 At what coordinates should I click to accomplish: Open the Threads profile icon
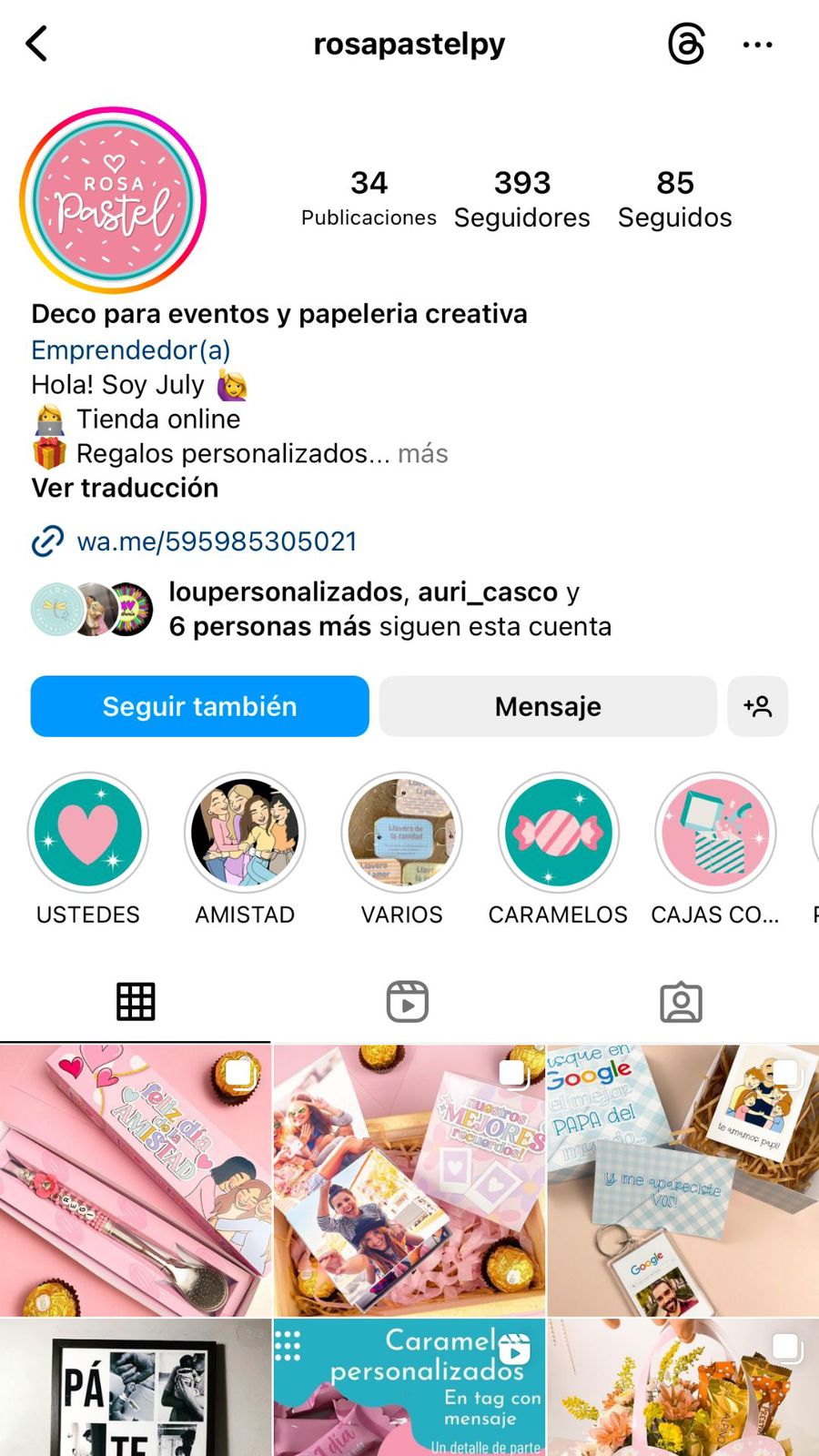tap(686, 44)
